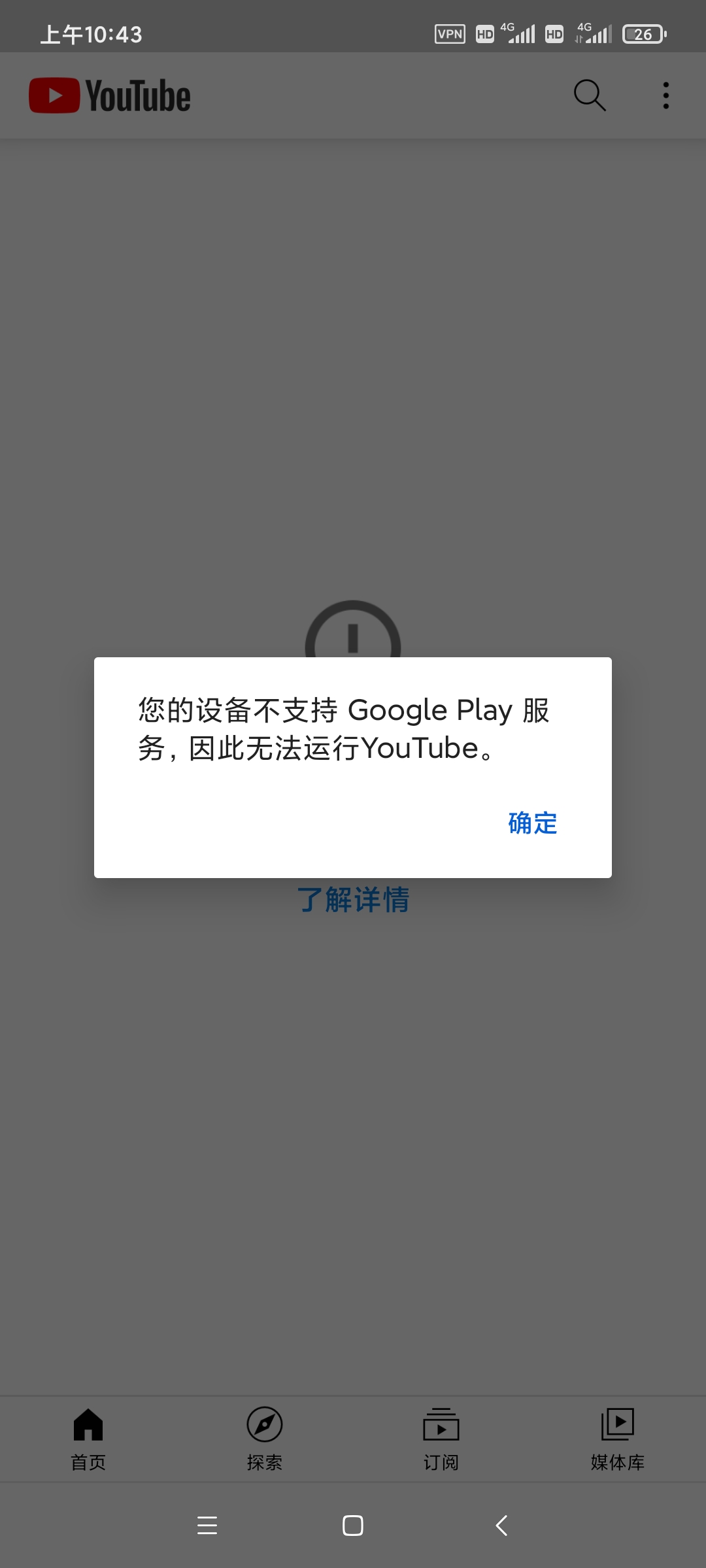Switch to the 探索 tab
Viewport: 706px width, 1568px height.
tap(265, 1440)
